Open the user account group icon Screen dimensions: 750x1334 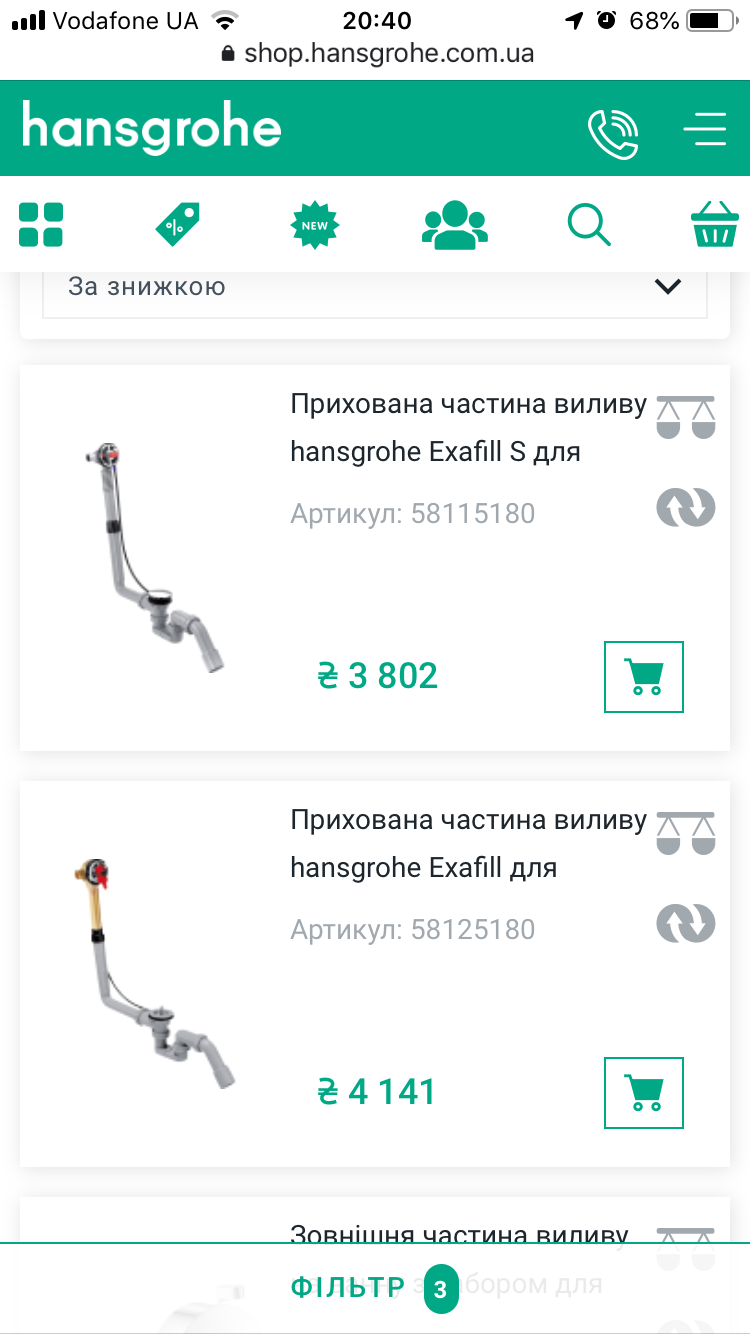click(x=455, y=224)
